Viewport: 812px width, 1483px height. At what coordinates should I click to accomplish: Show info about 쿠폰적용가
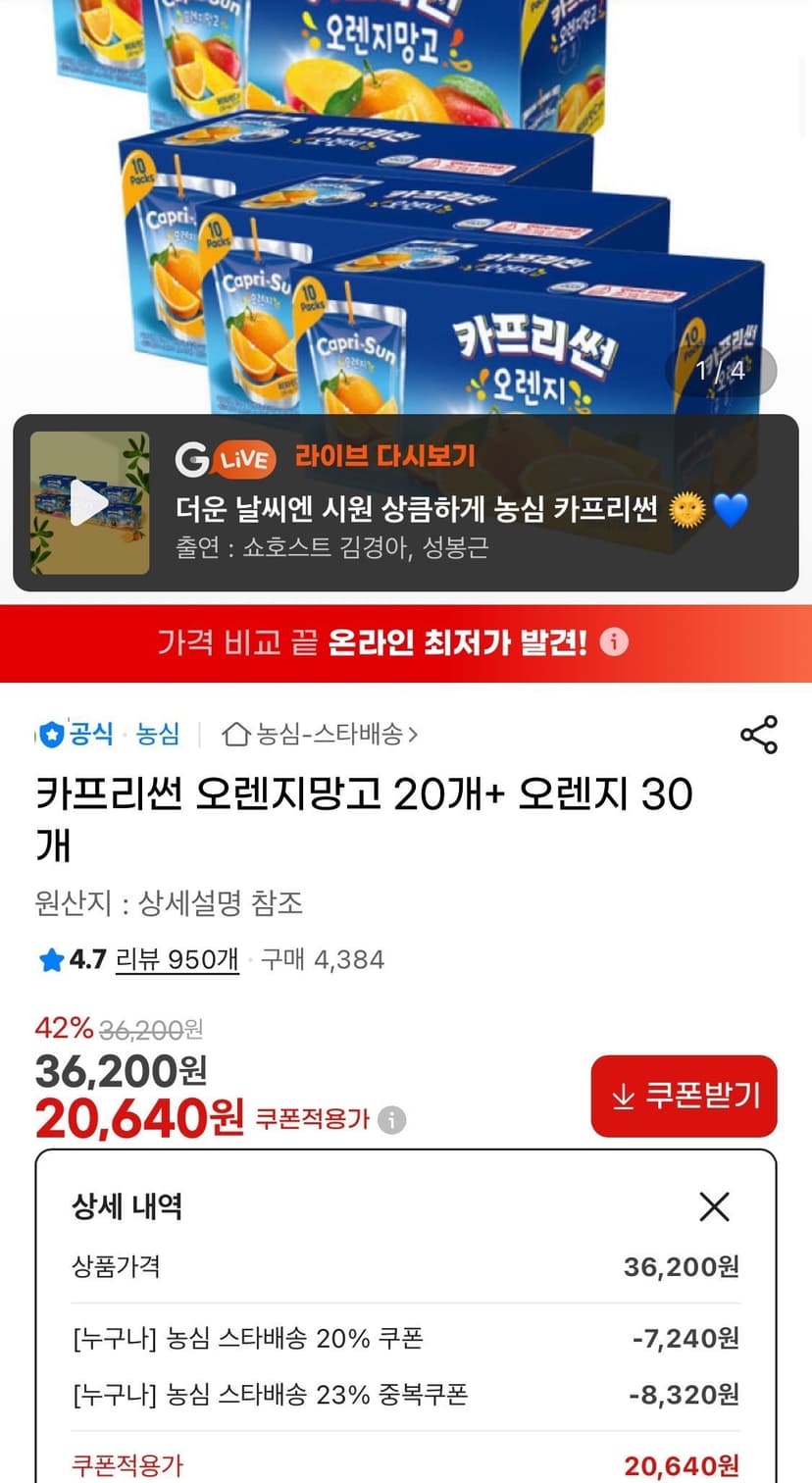pos(392,1119)
